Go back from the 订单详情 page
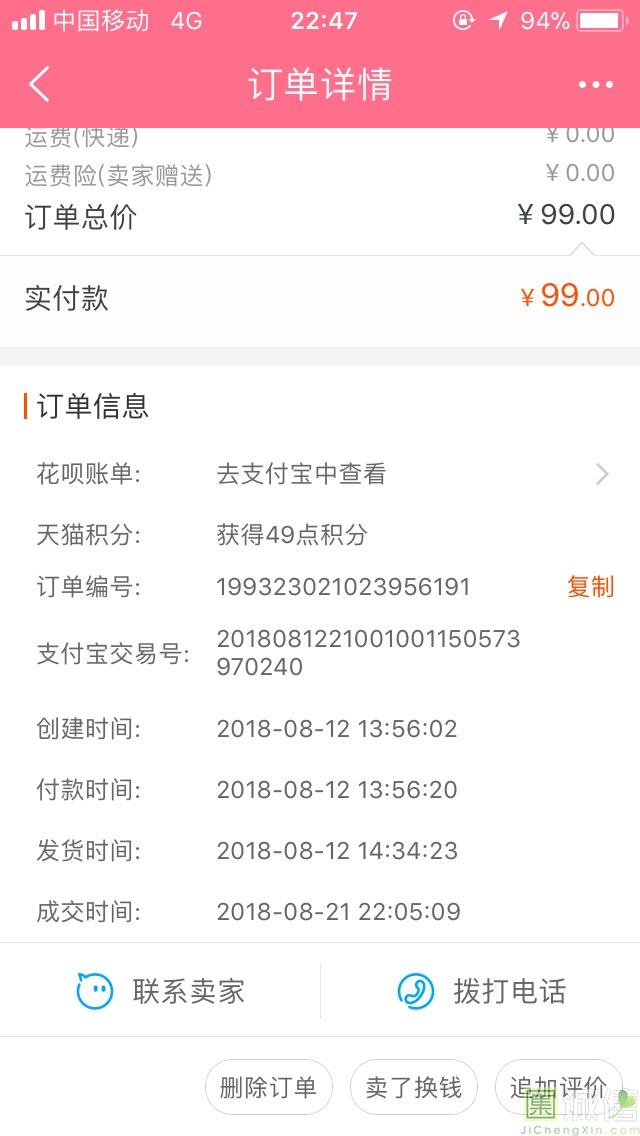This screenshot has height=1136, width=640. 39,84
